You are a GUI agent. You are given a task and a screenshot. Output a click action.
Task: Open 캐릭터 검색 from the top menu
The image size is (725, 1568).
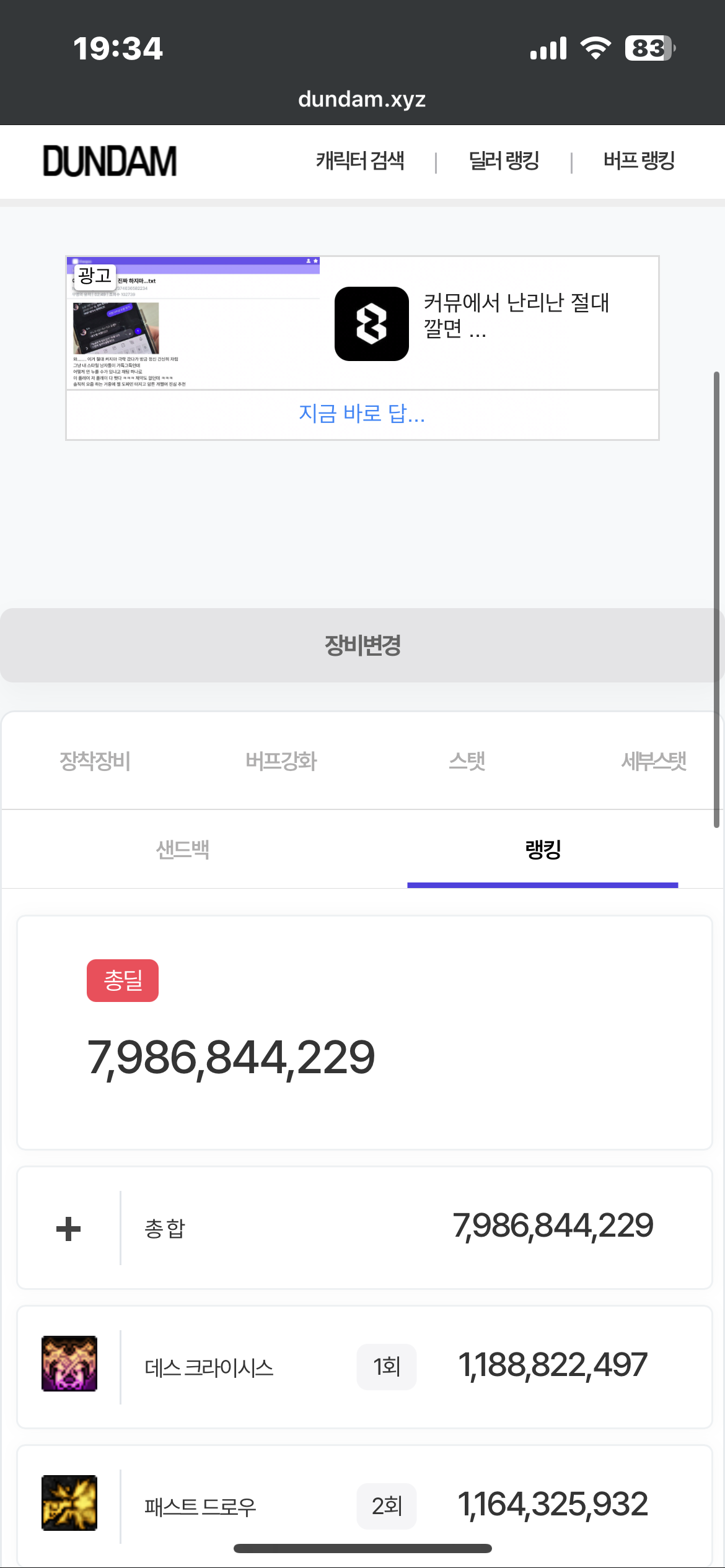click(x=360, y=161)
